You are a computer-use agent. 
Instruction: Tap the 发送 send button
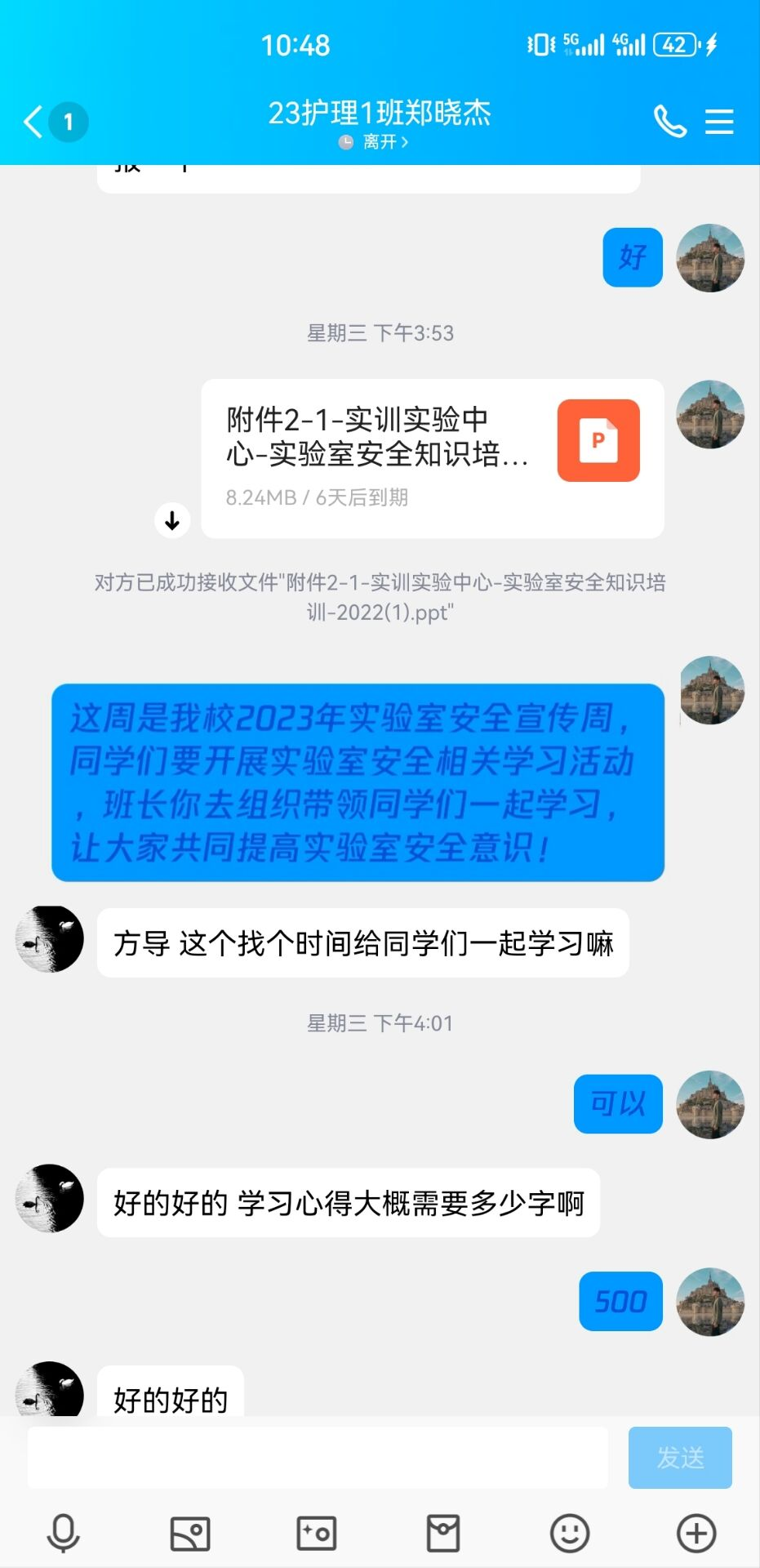pos(679,1458)
